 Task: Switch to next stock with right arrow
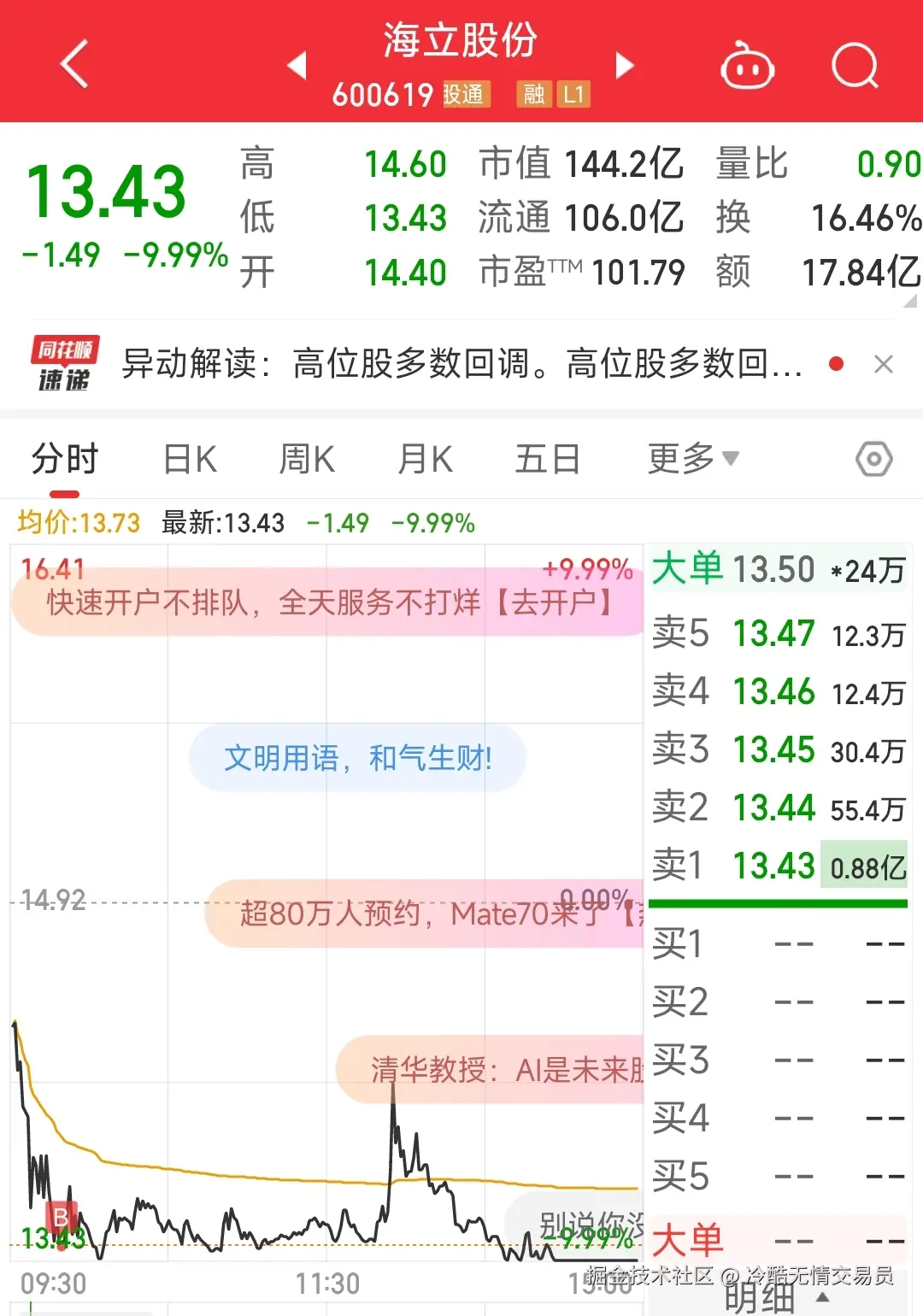pos(625,66)
